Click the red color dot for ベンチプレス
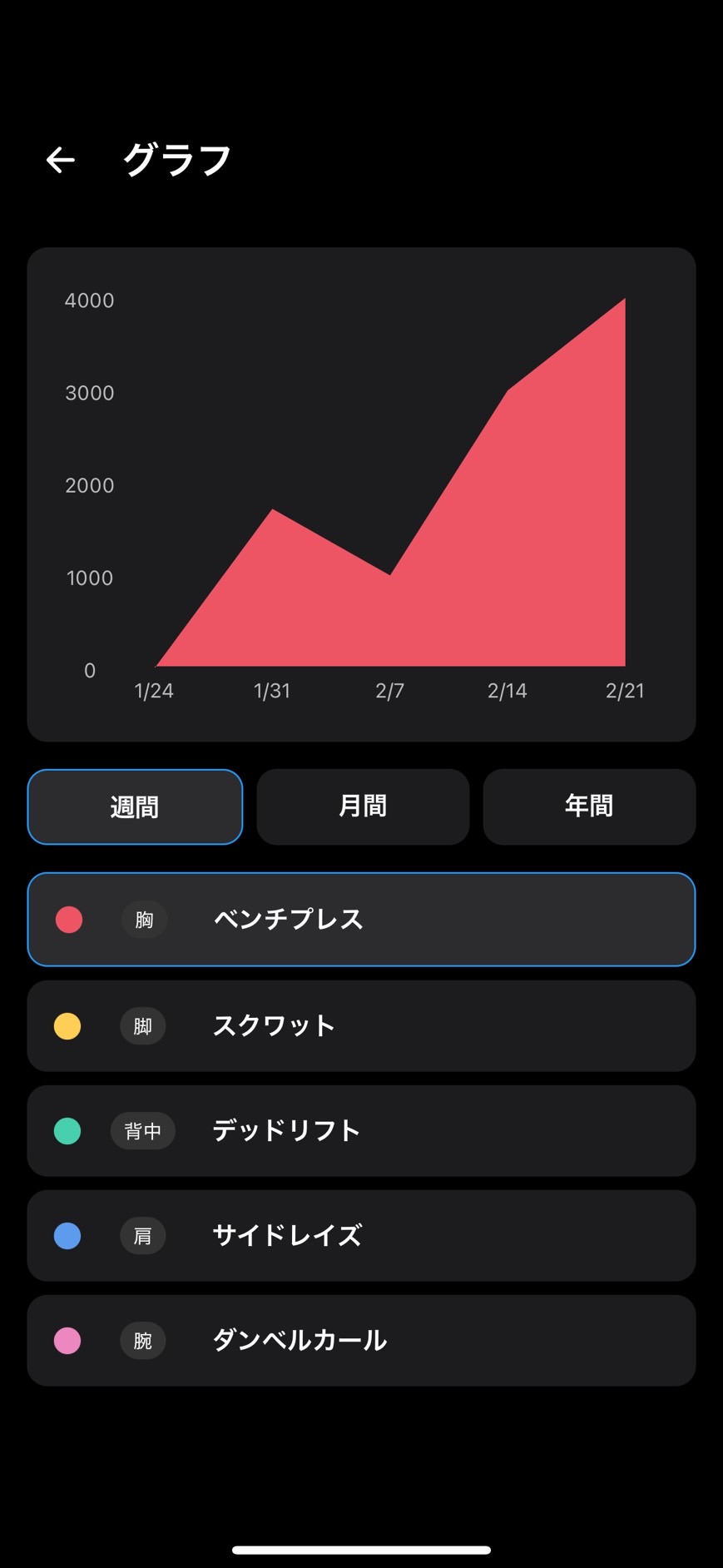This screenshot has width=723, height=1568. click(x=67, y=920)
